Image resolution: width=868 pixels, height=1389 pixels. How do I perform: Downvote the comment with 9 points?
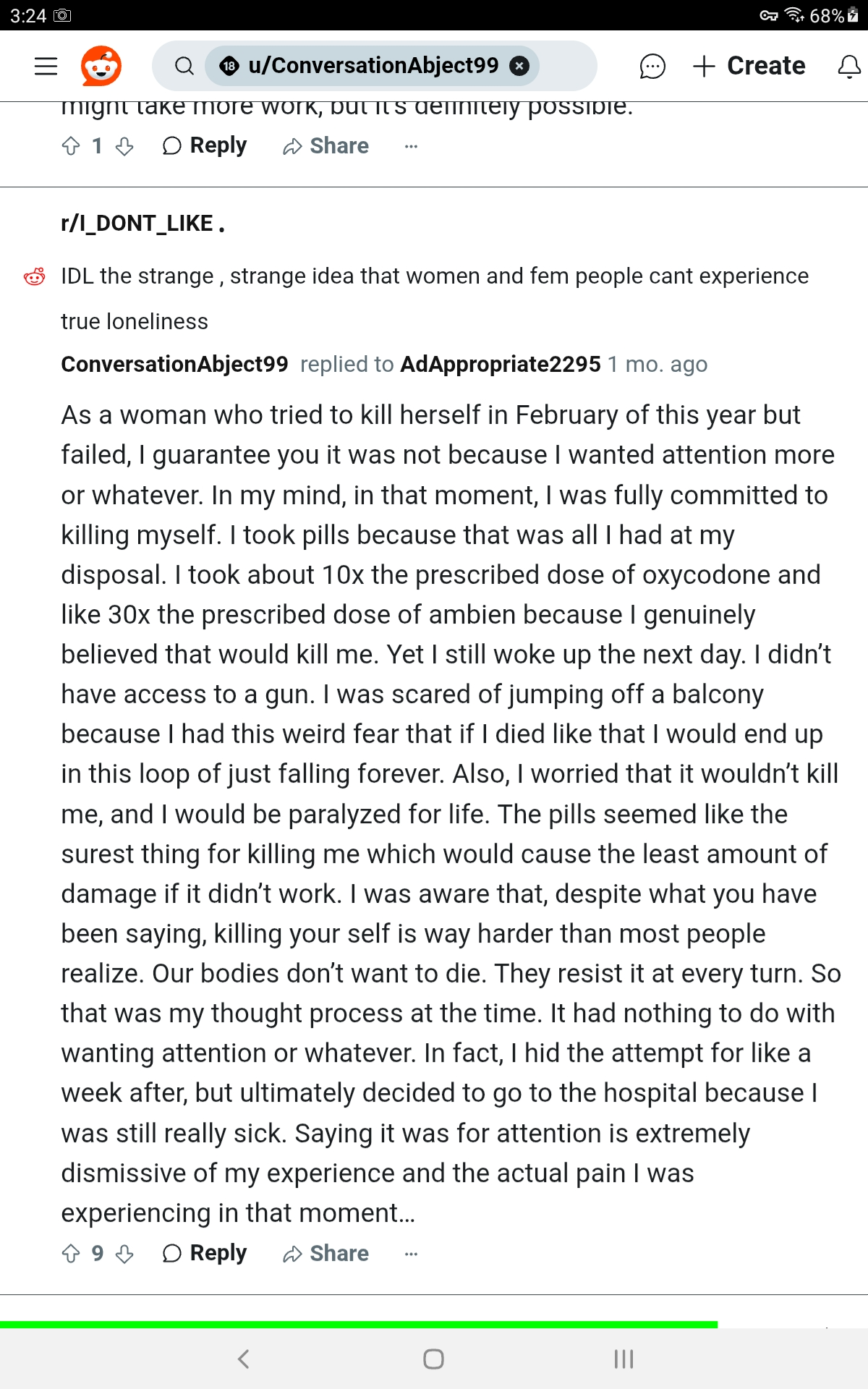pyautogui.click(x=124, y=1253)
